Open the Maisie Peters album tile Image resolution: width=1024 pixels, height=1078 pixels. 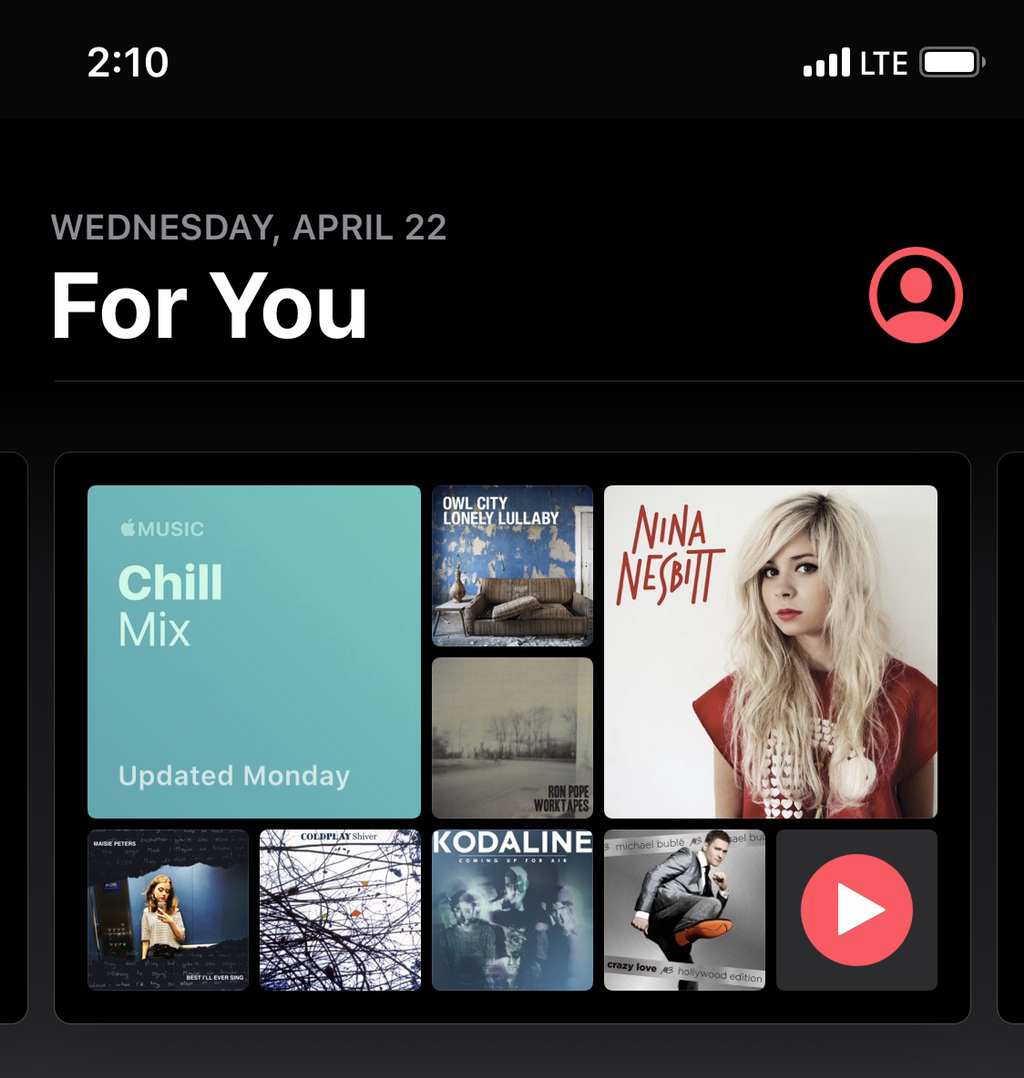coord(168,910)
